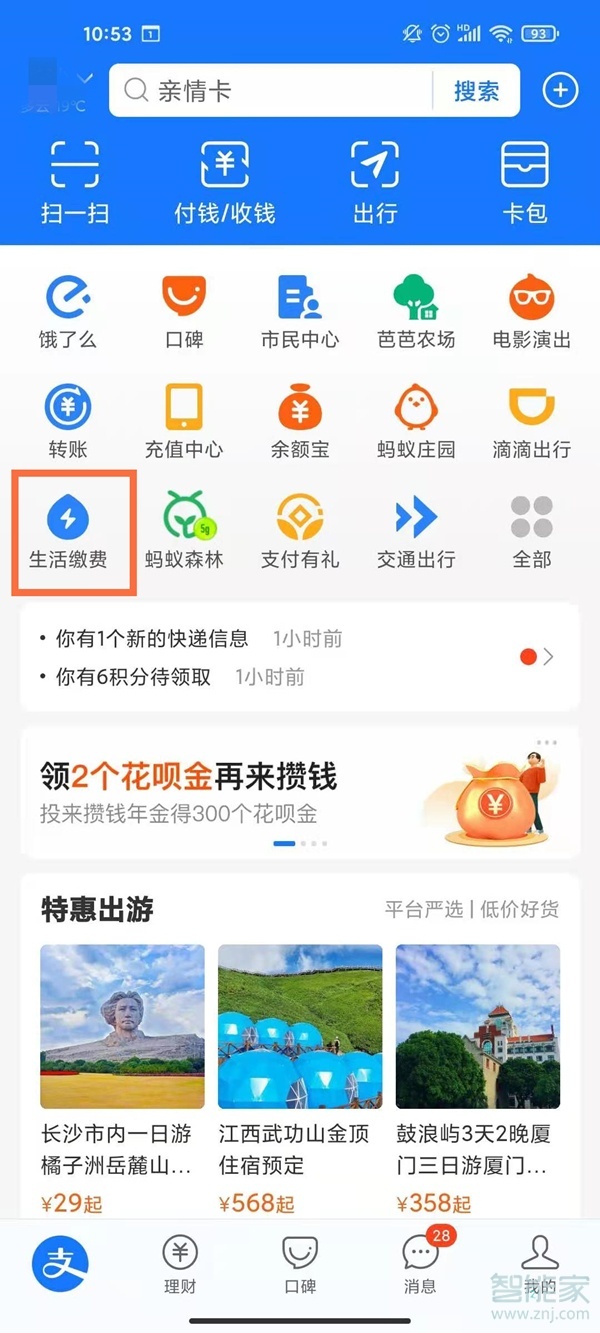Open 转账 transfer
The height and width of the screenshot is (1333, 600).
[x=68, y=421]
